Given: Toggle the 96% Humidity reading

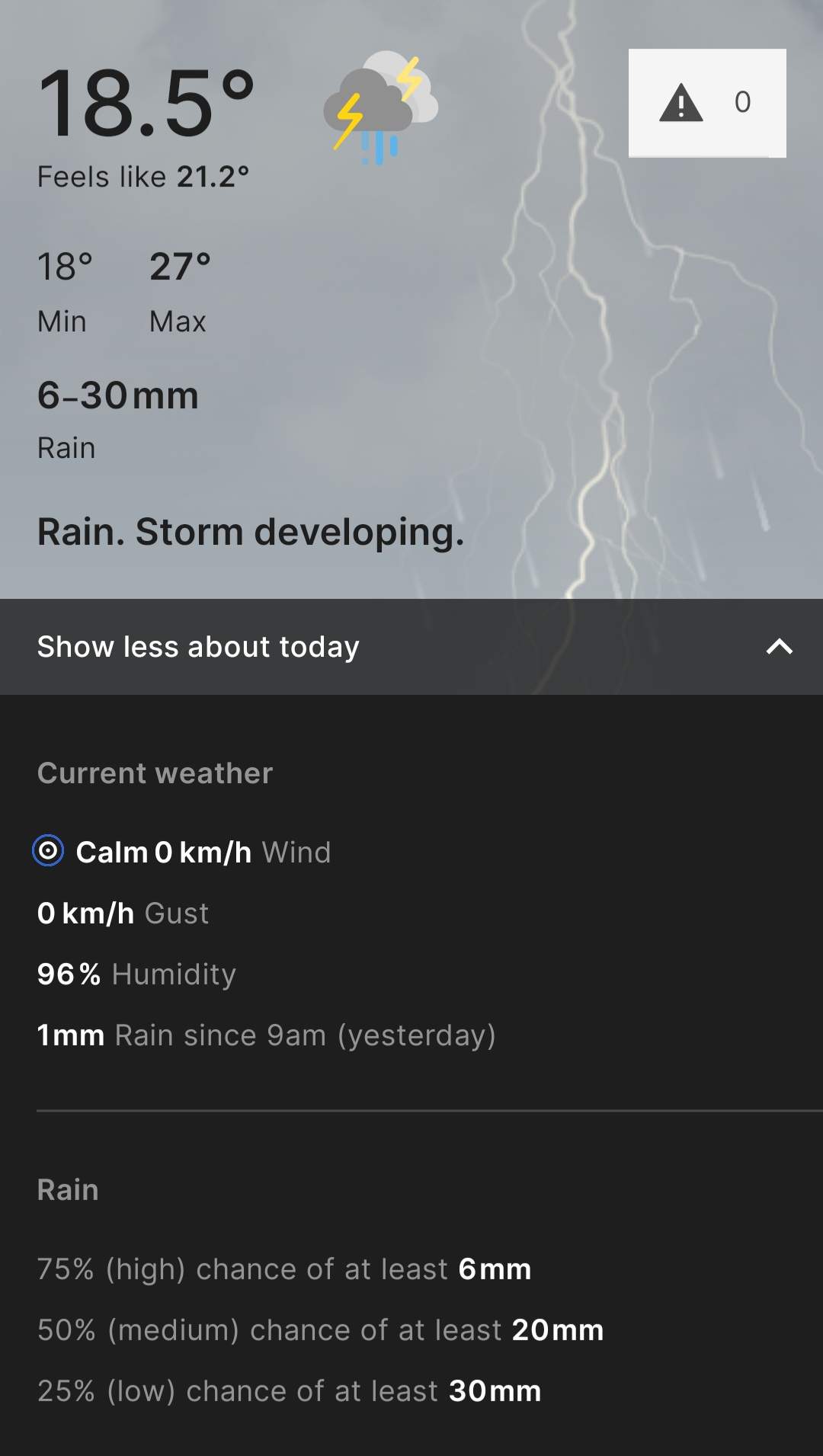Looking at the screenshot, I should (x=136, y=974).
